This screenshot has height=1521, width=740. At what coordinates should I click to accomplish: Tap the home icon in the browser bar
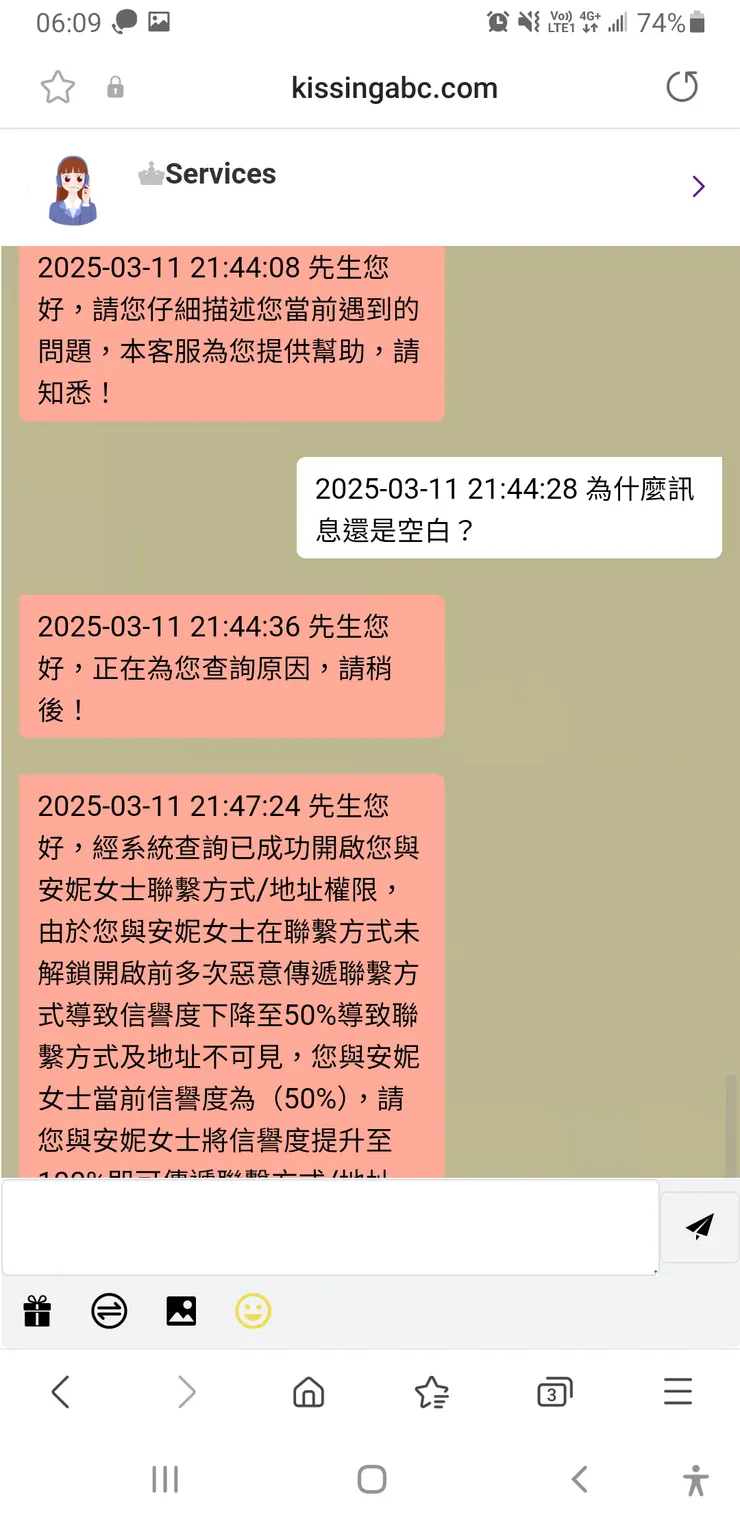point(308,1391)
